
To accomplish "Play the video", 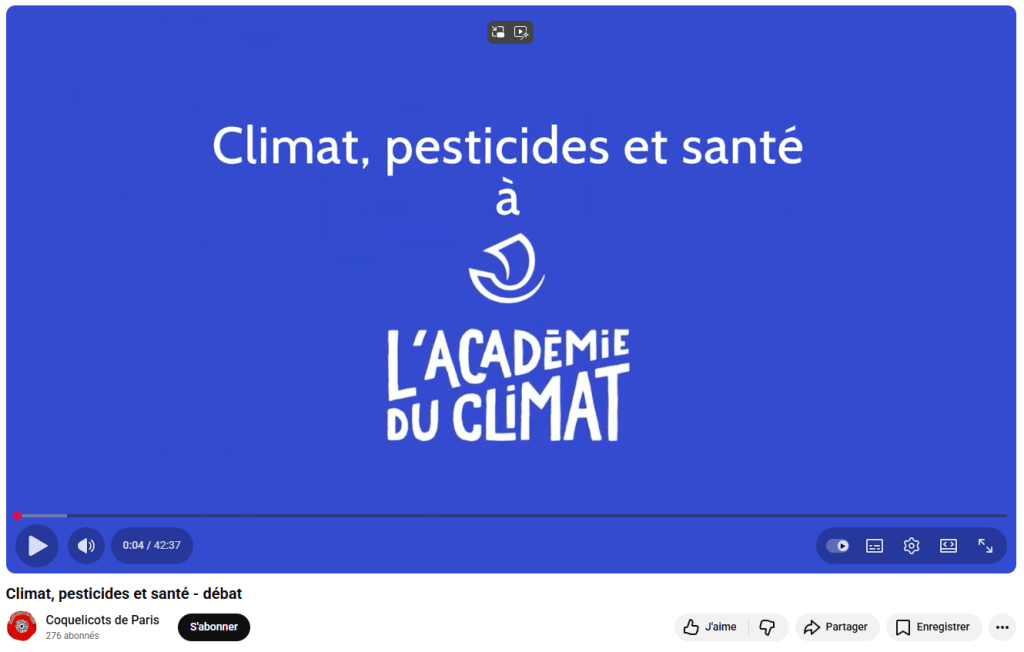I will pos(37,546).
